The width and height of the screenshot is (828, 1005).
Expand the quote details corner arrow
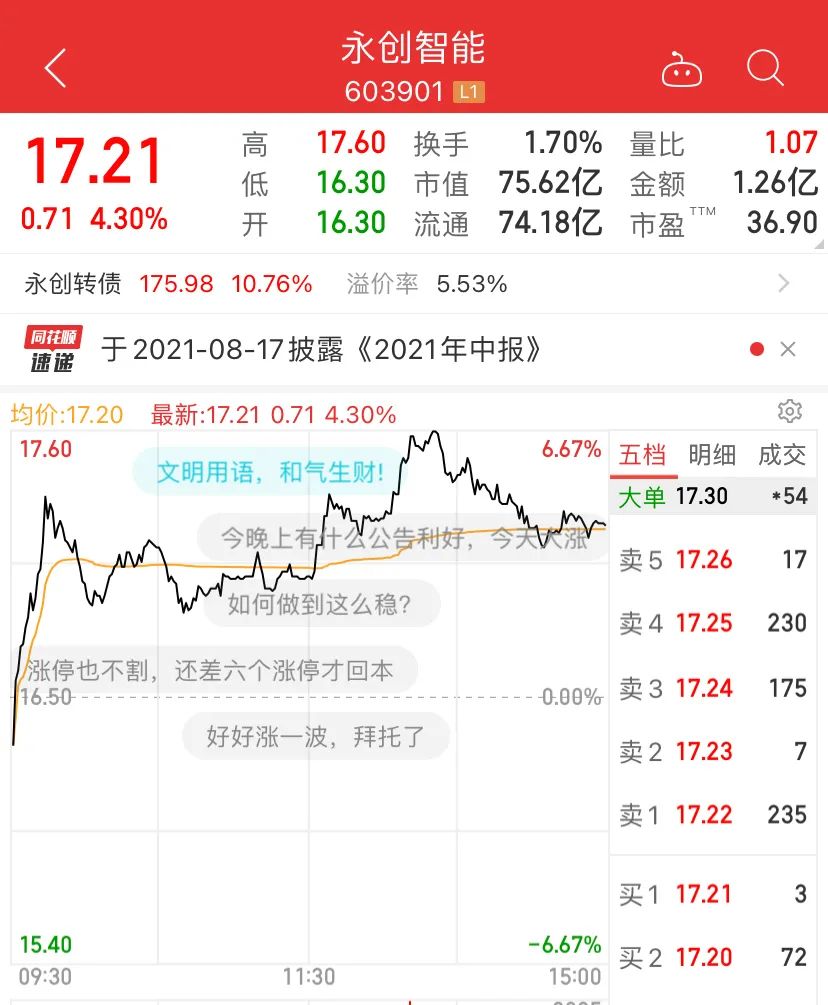(818, 244)
